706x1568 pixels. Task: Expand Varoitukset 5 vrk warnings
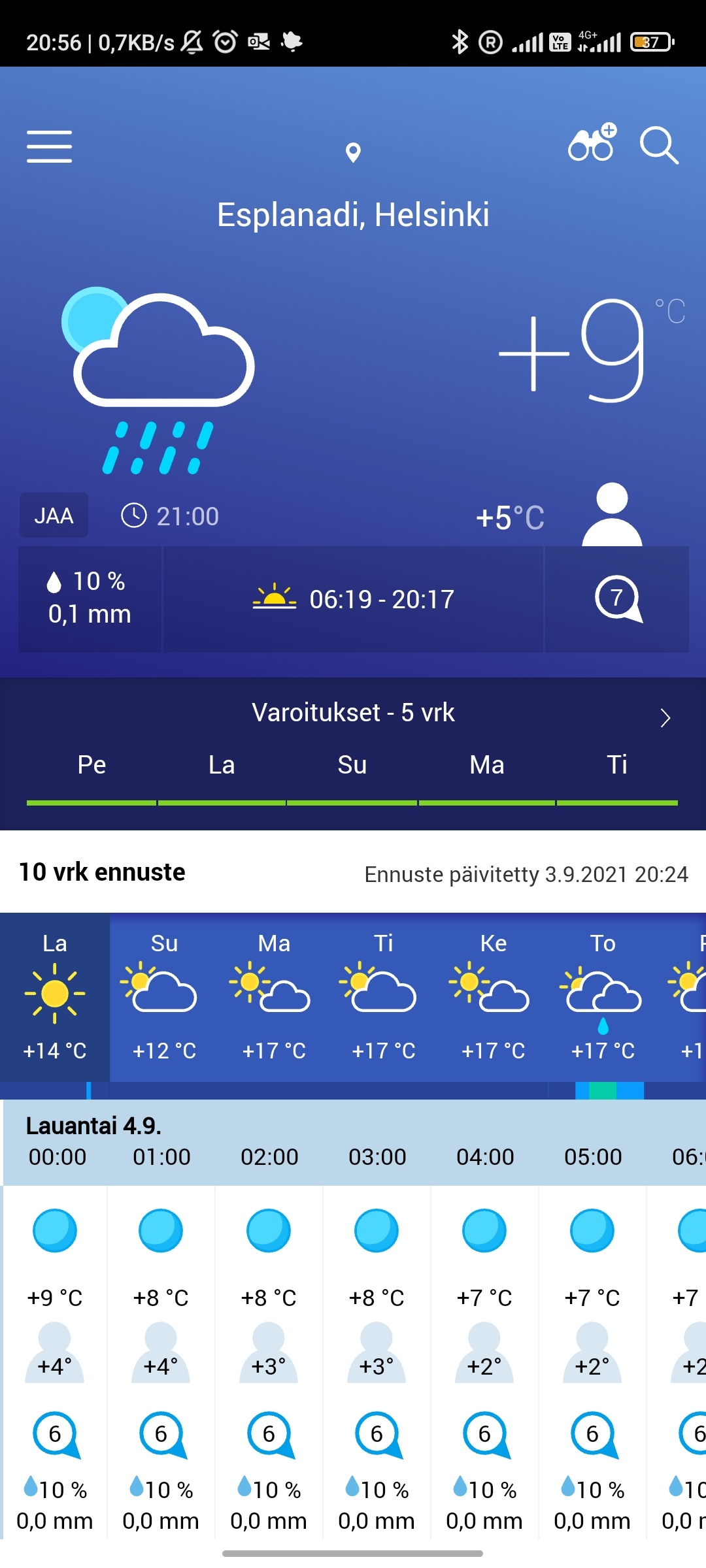click(665, 717)
